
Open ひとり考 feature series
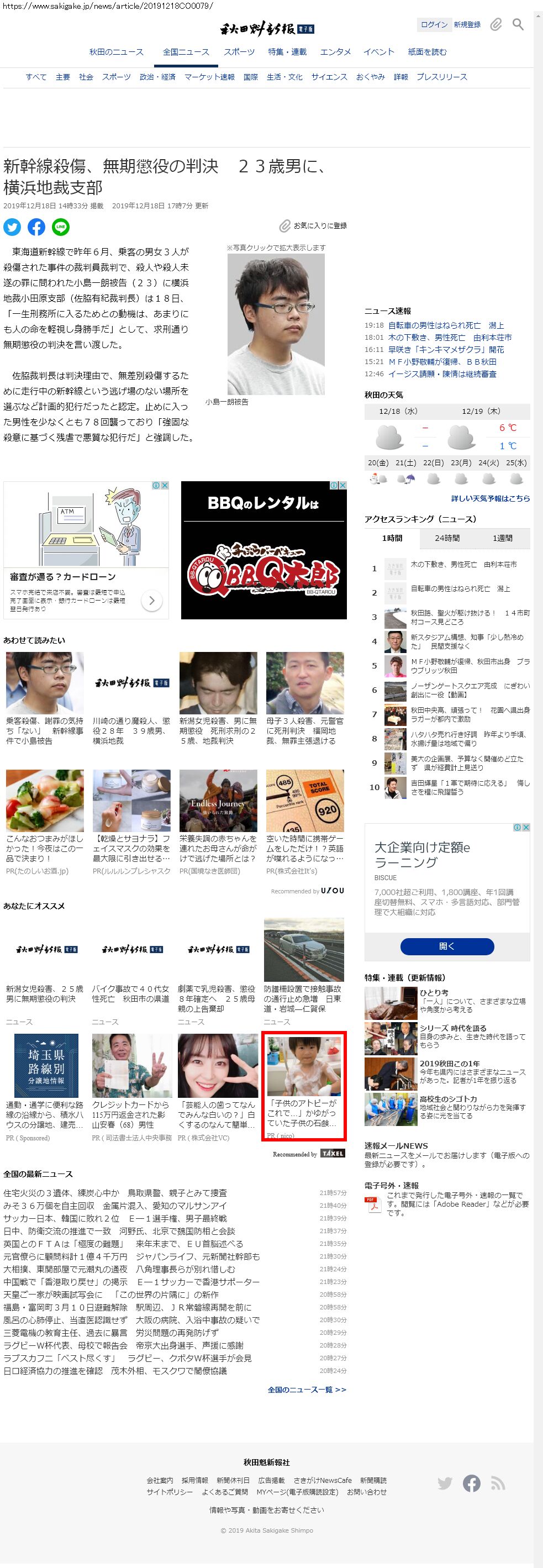[x=434, y=992]
